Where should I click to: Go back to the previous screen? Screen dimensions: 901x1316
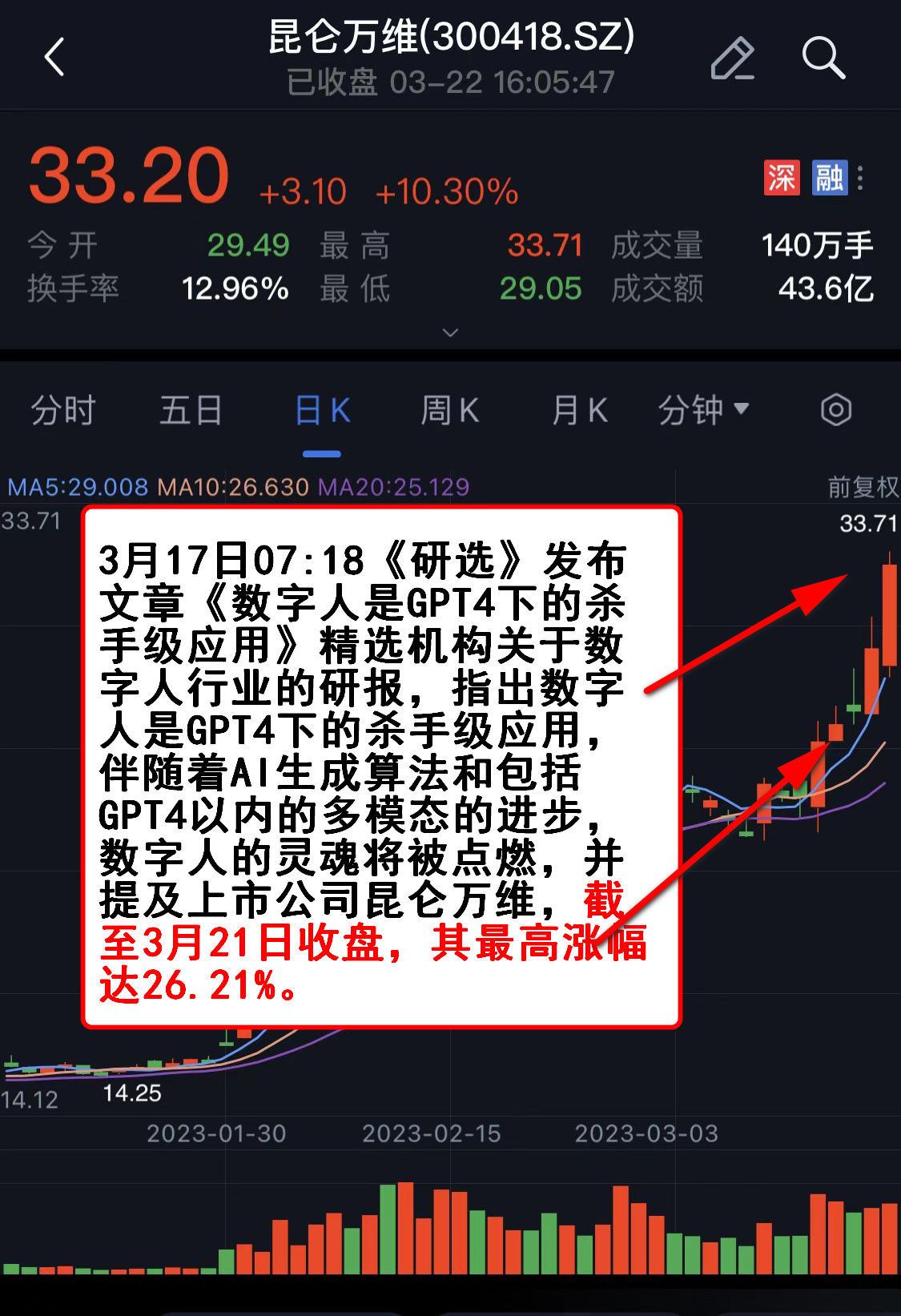coord(54,58)
